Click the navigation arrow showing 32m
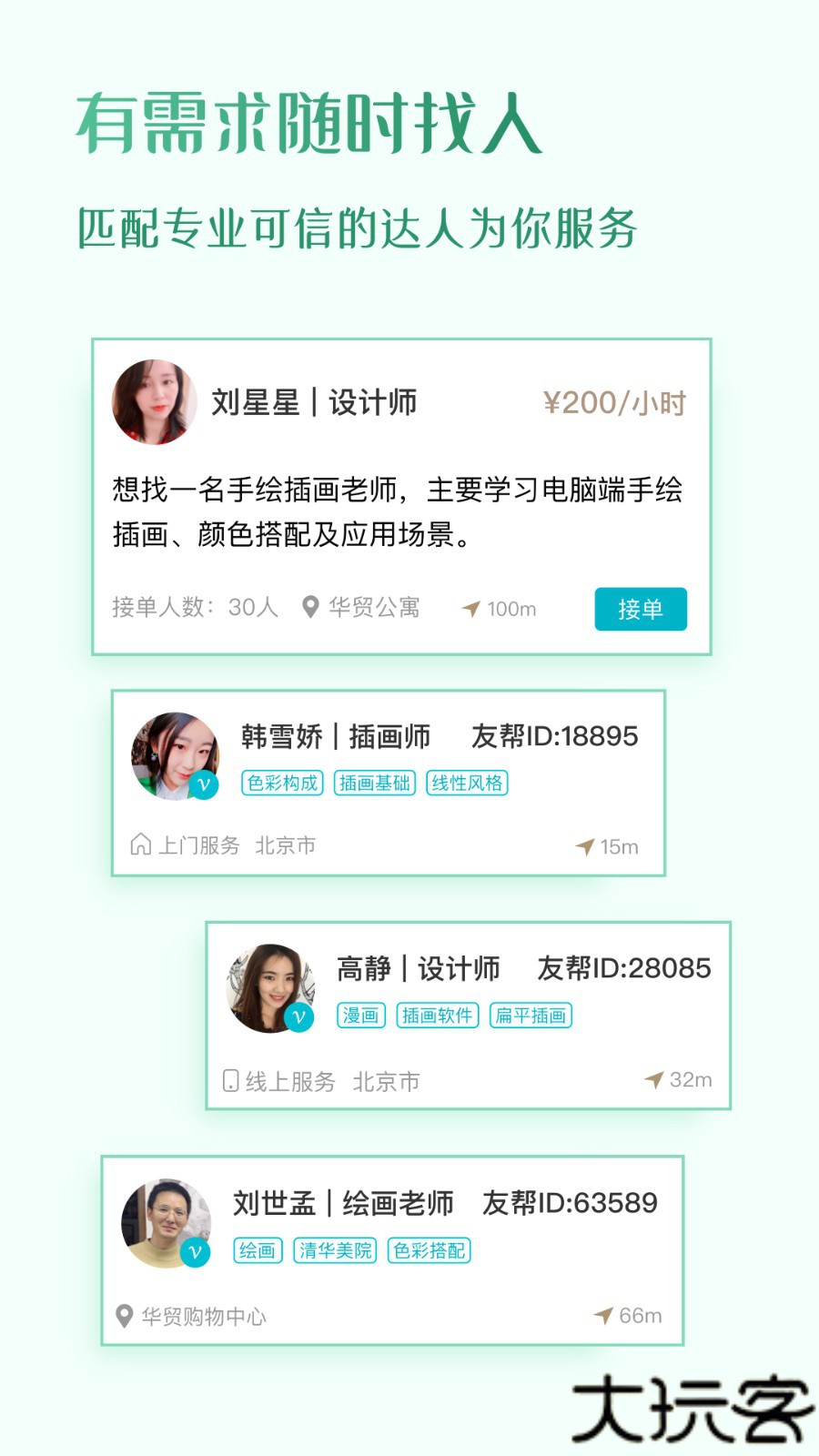The image size is (819, 1456). (654, 1081)
